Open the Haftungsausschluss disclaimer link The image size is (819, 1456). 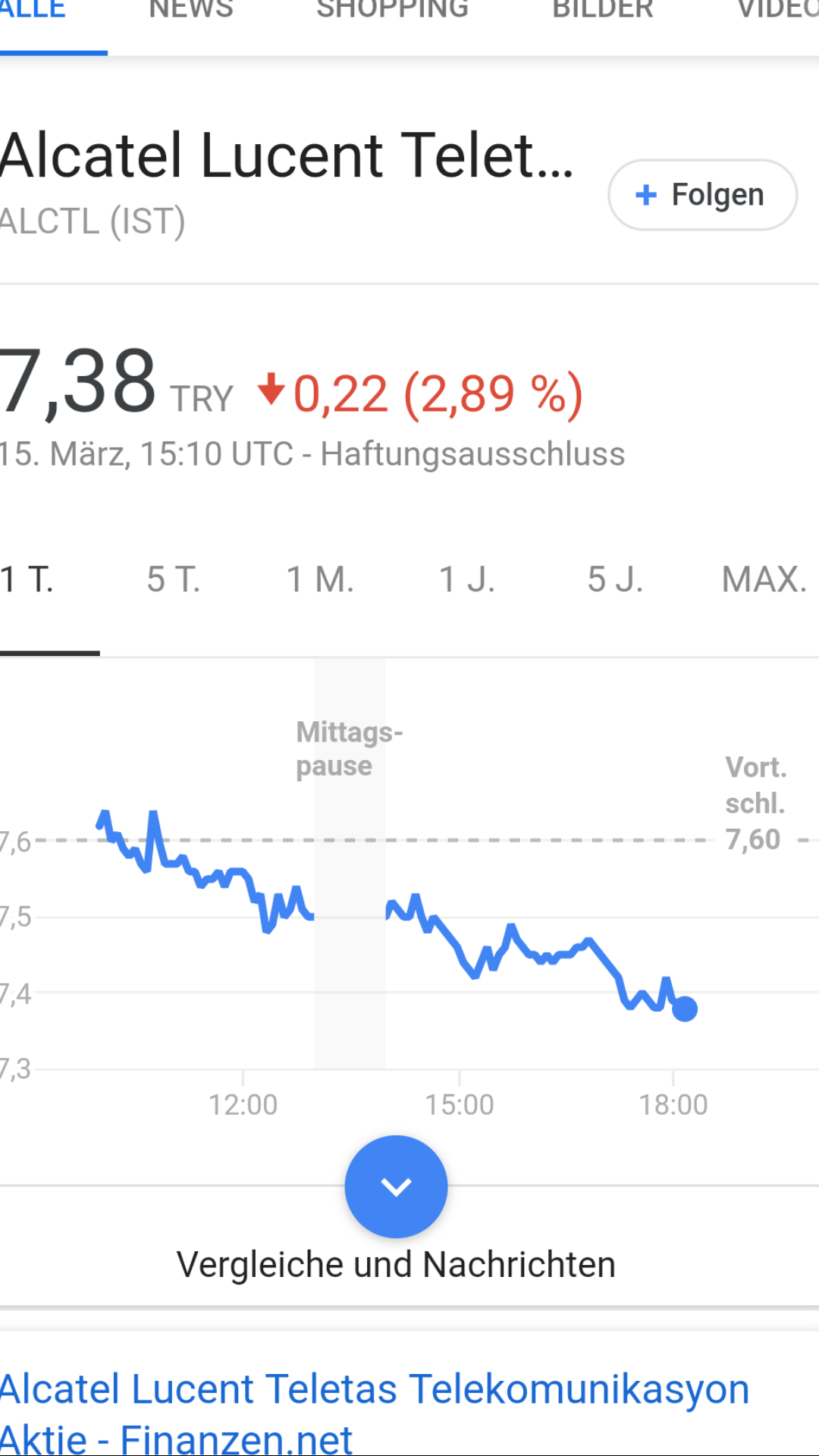pos(472,454)
